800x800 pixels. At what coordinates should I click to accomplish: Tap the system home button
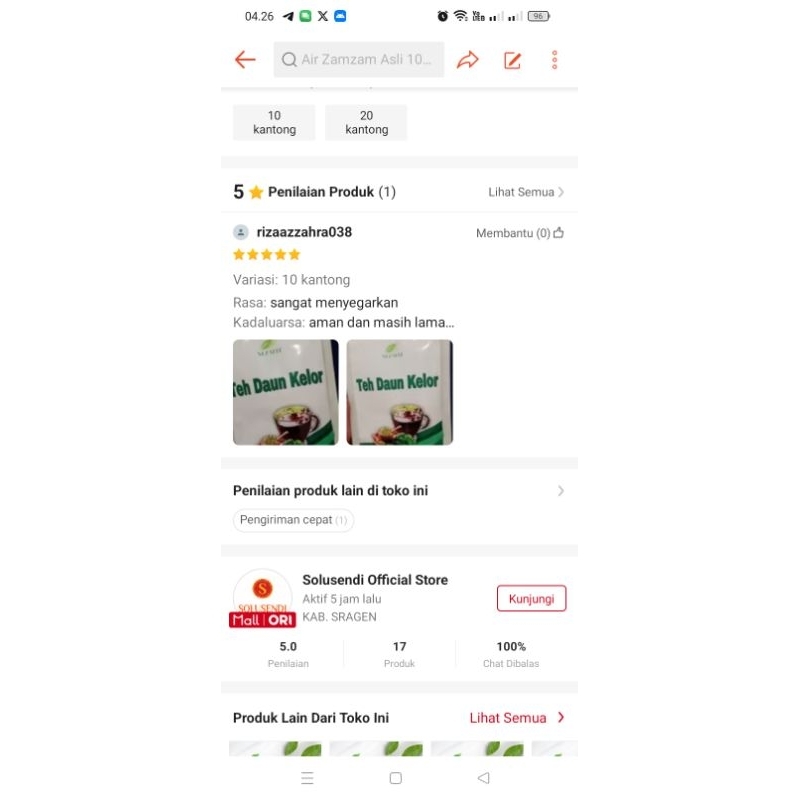[x=395, y=778]
